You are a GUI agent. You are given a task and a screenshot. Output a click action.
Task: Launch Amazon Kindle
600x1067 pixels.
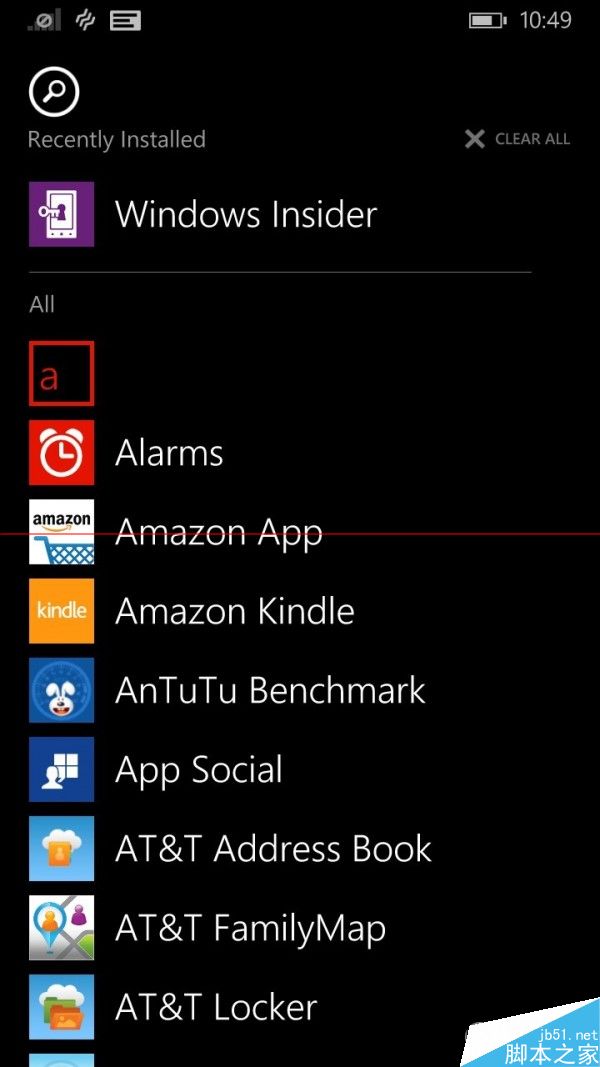[x=234, y=611]
